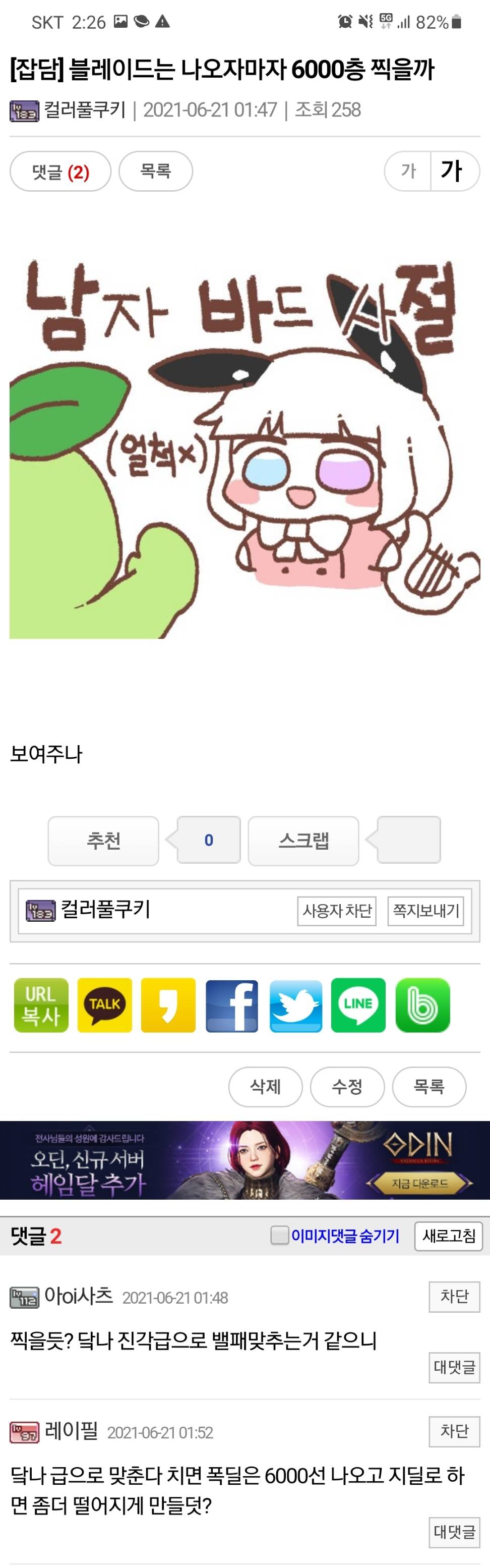Recommend the post with 추천
The width and height of the screenshot is (490, 1568).
[103, 841]
